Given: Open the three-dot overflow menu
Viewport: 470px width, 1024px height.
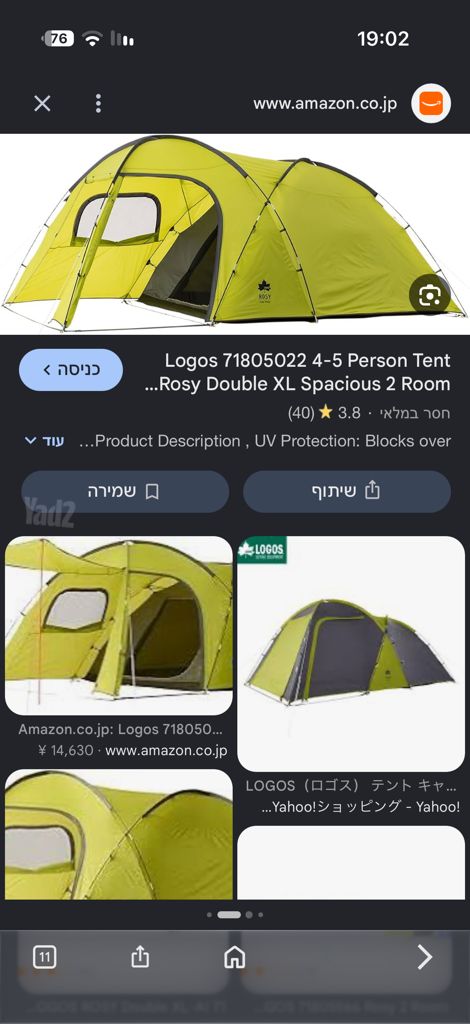Looking at the screenshot, I should 98,103.
